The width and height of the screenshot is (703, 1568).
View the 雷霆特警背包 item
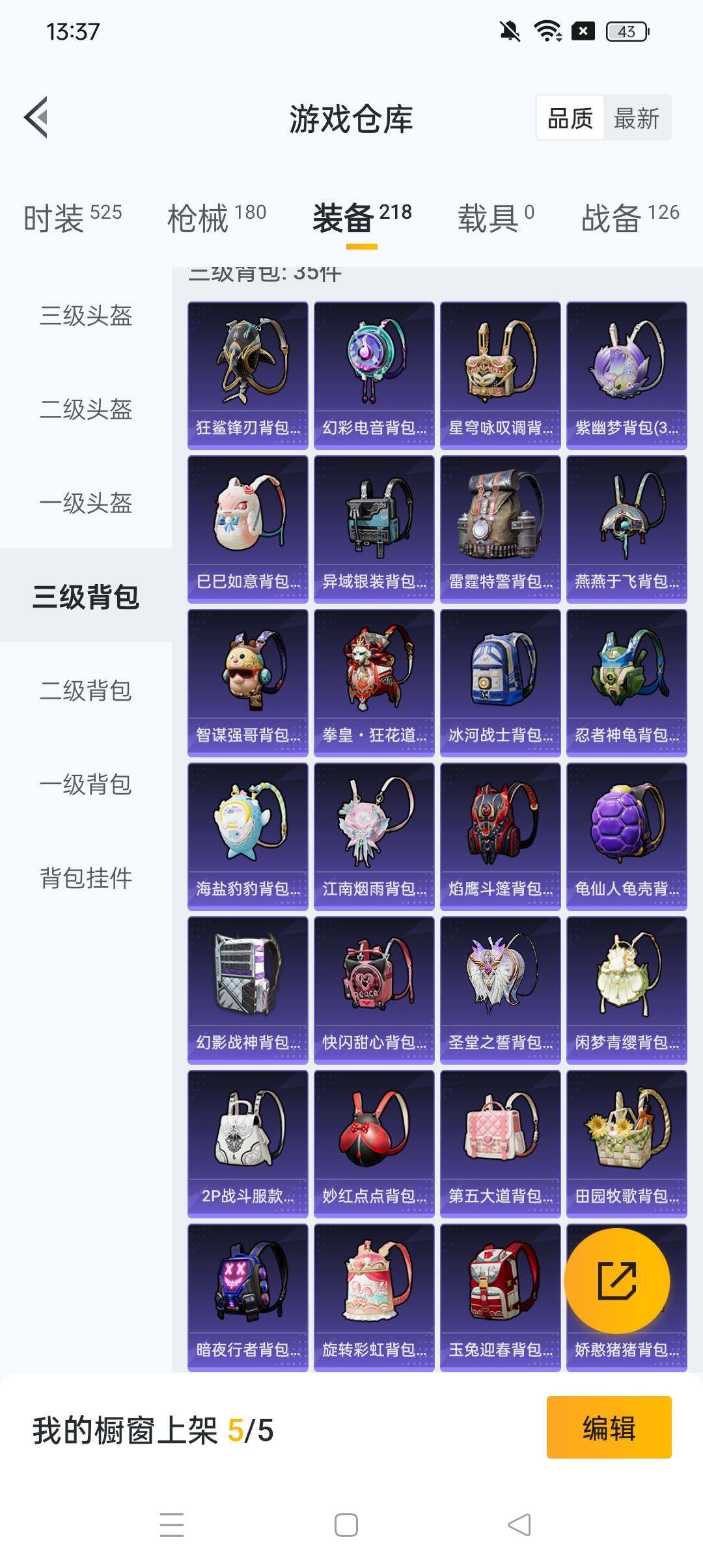pyautogui.click(x=500, y=529)
